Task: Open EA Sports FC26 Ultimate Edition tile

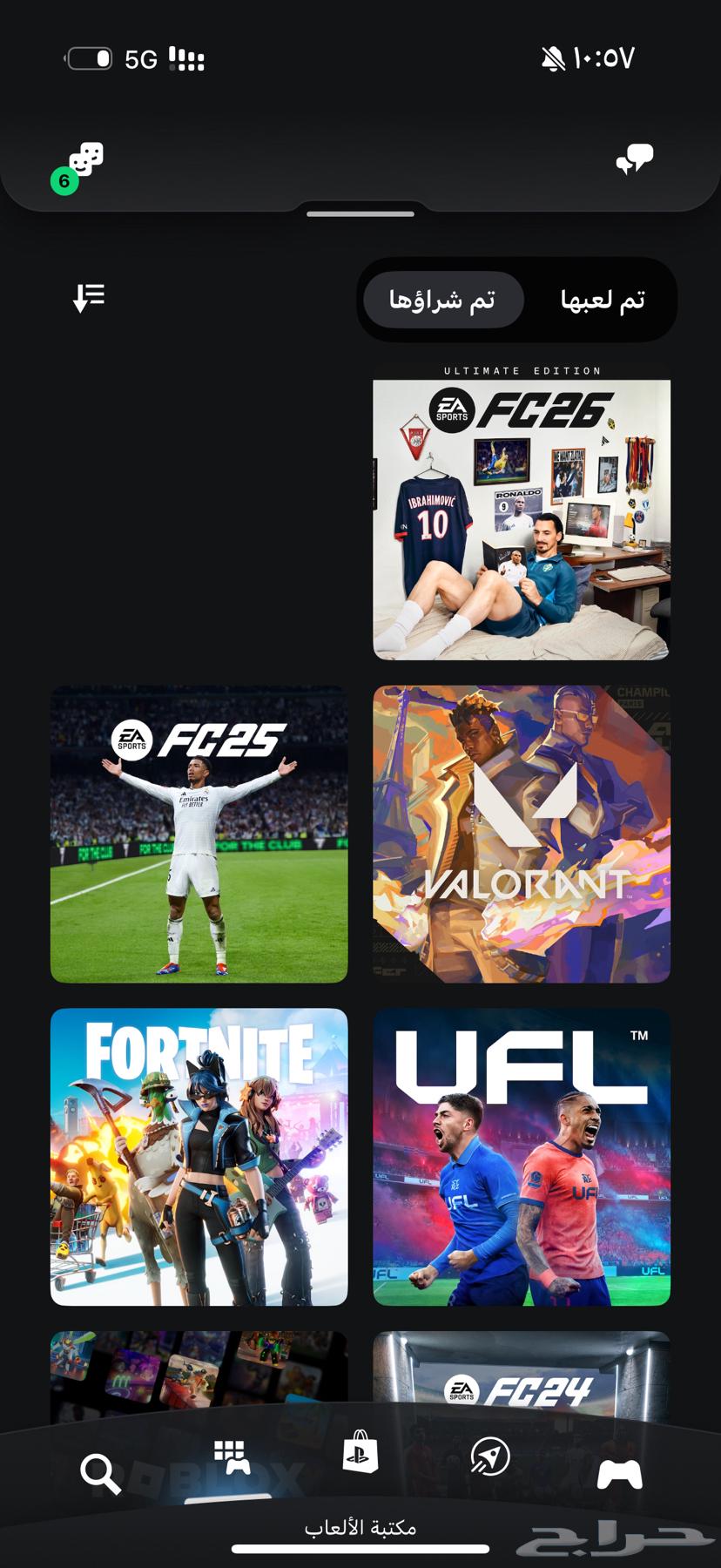Action: [x=522, y=514]
